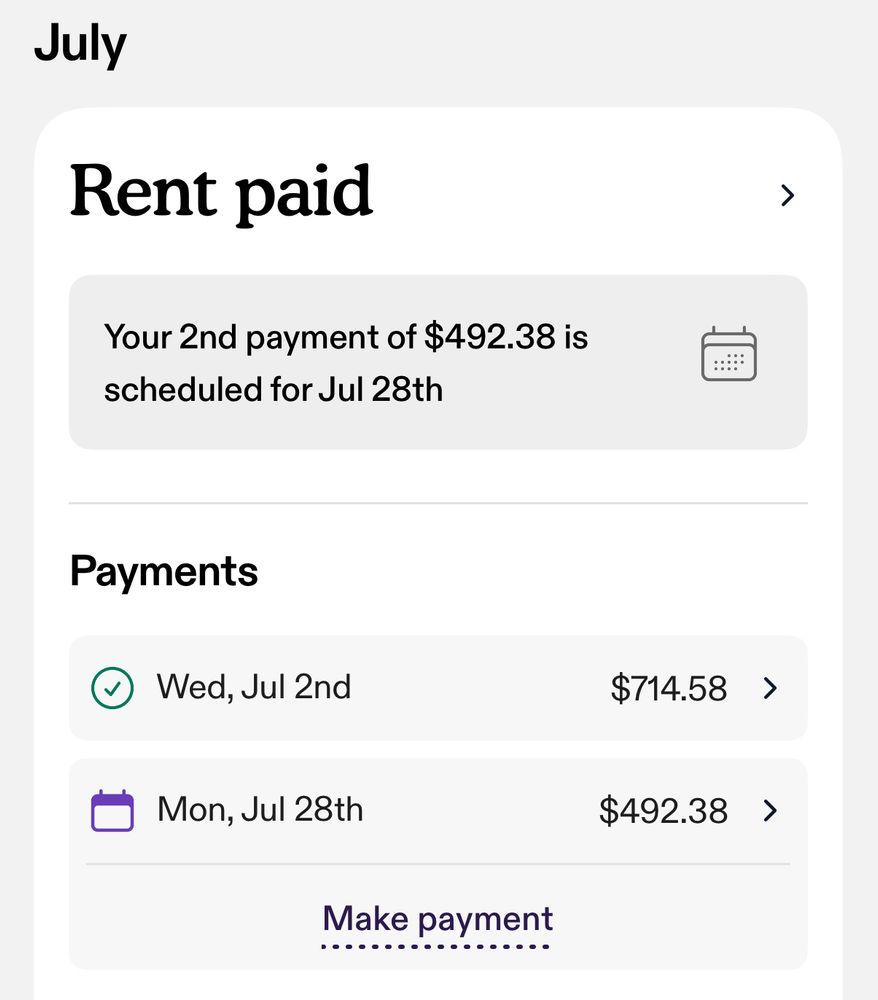Screen dimensions: 878x1000
Task: Open details with the Jul 2nd row chevron
Action: click(769, 688)
